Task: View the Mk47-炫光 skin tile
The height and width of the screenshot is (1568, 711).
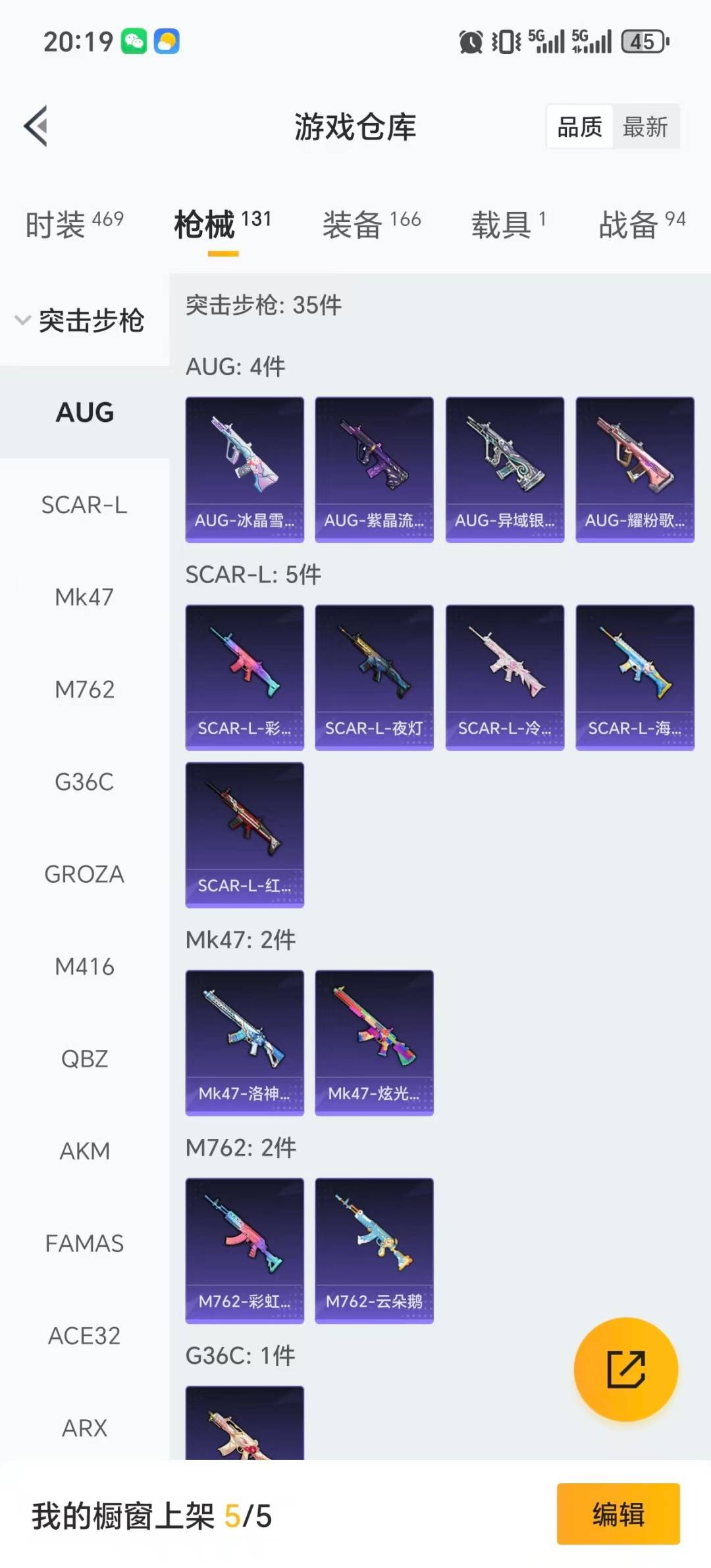Action: 374,1042
